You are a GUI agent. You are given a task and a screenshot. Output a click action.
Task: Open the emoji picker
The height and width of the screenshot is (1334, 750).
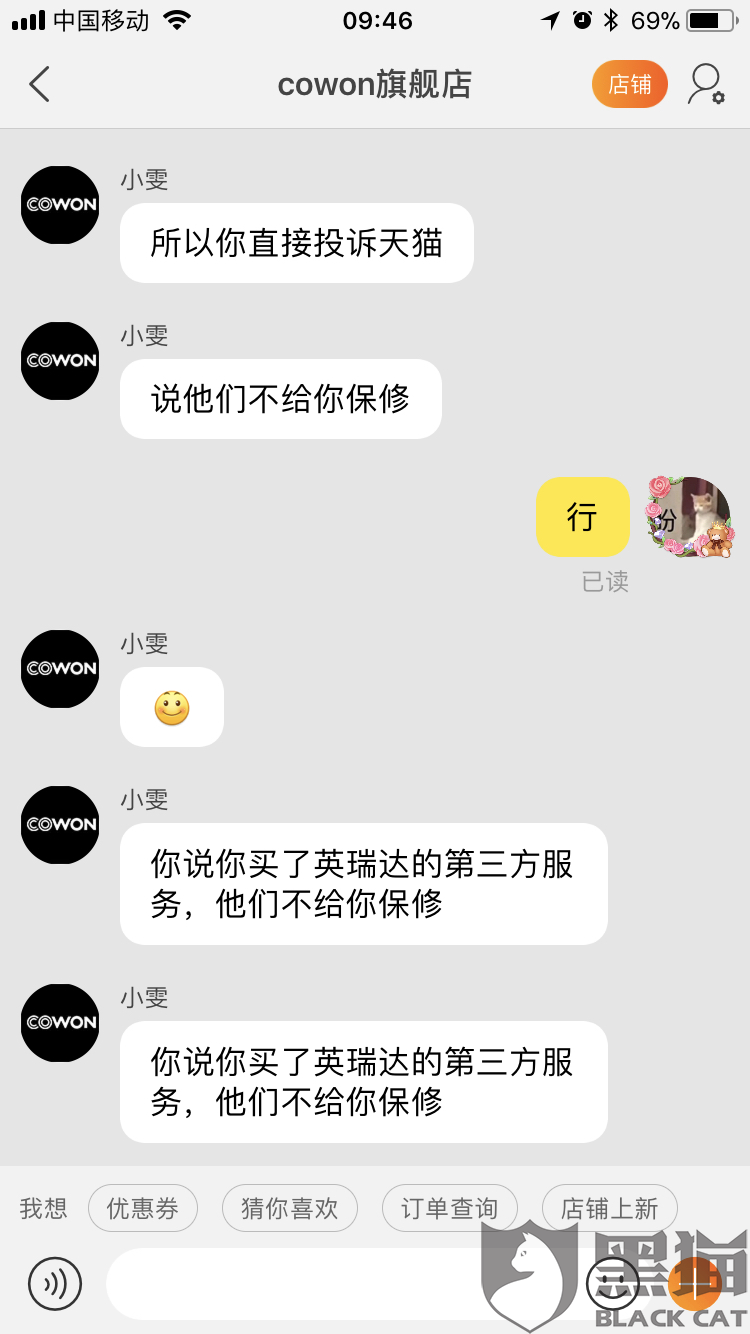pos(612,1283)
